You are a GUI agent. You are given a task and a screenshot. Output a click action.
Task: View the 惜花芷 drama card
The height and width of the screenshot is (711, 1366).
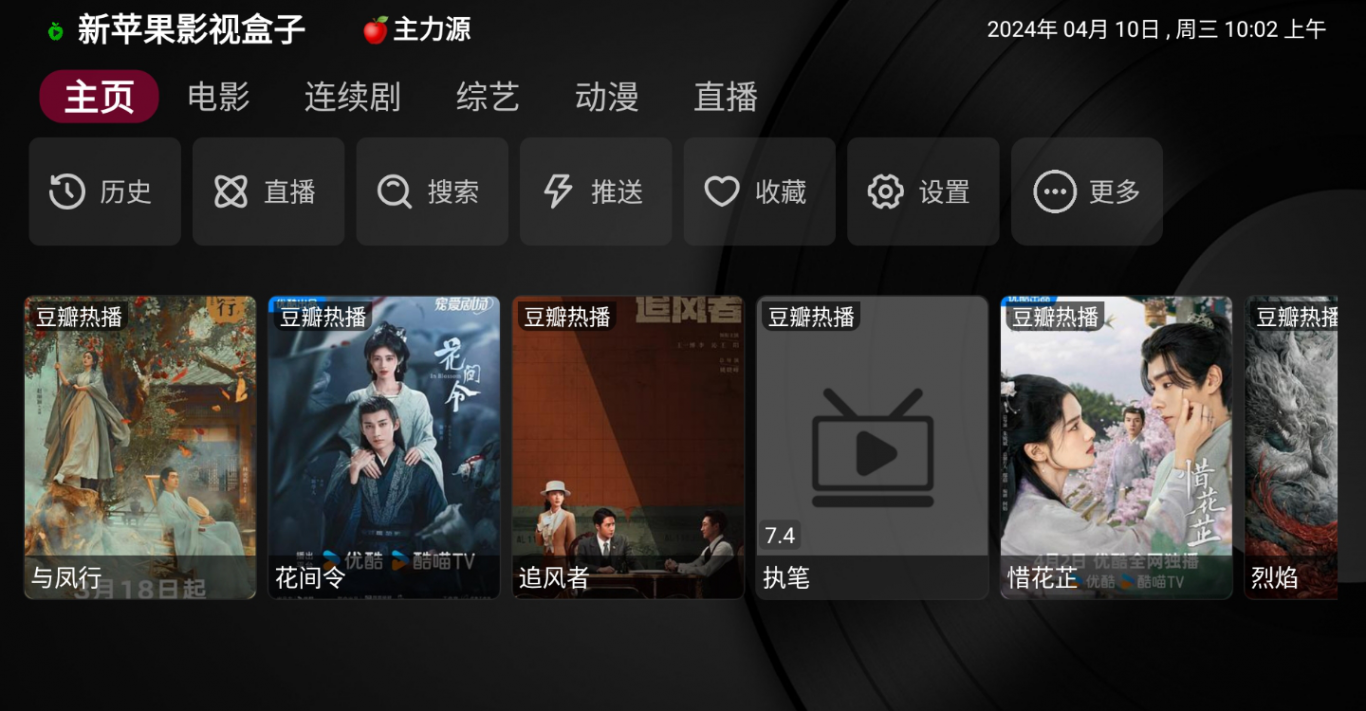pos(1116,447)
